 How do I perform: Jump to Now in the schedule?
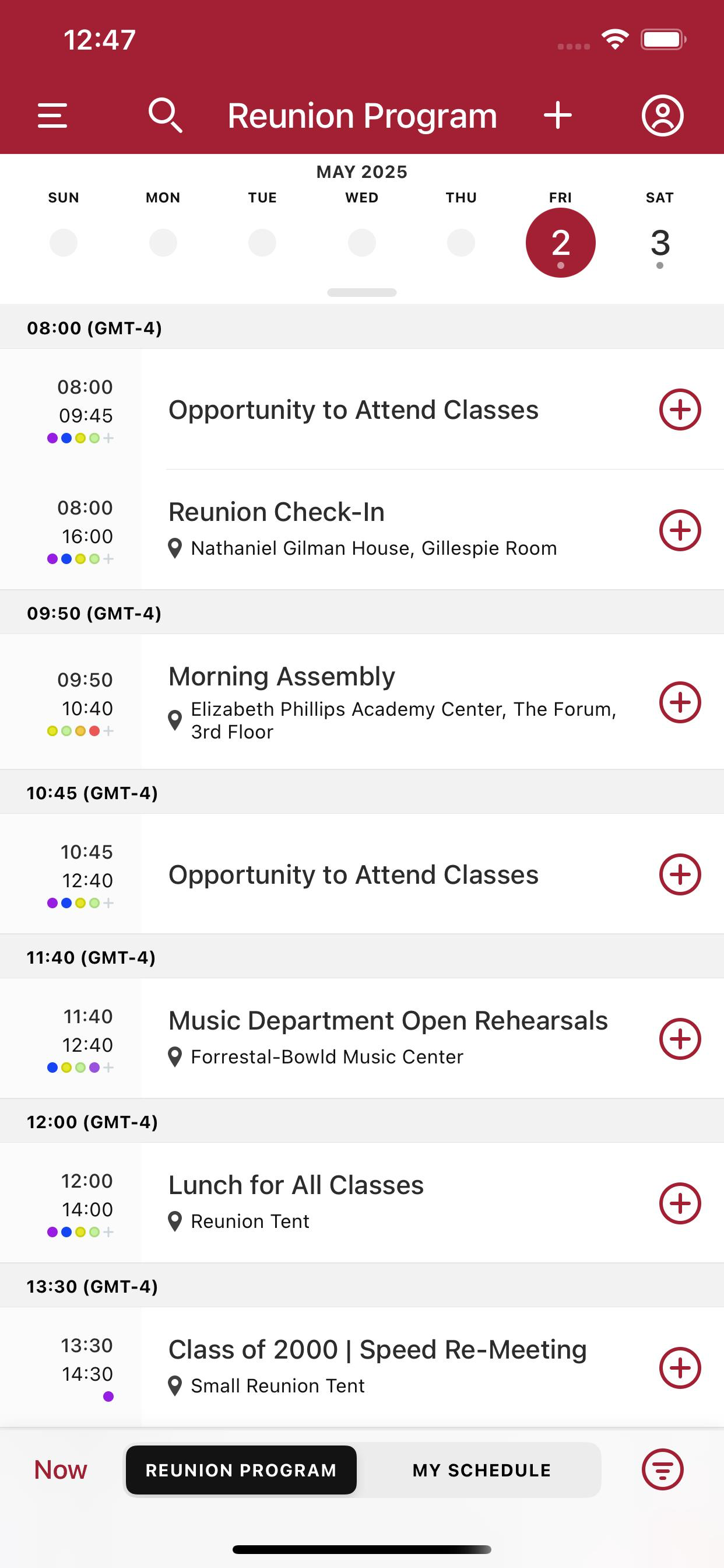(x=60, y=1469)
